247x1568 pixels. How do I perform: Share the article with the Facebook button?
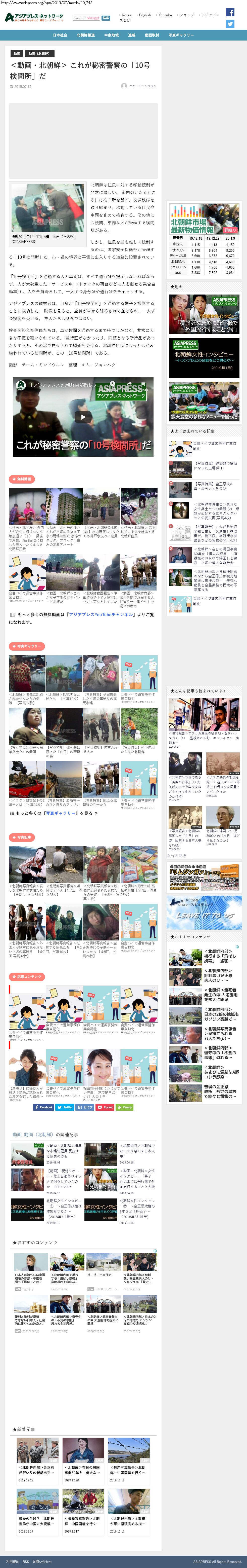coord(44,1107)
